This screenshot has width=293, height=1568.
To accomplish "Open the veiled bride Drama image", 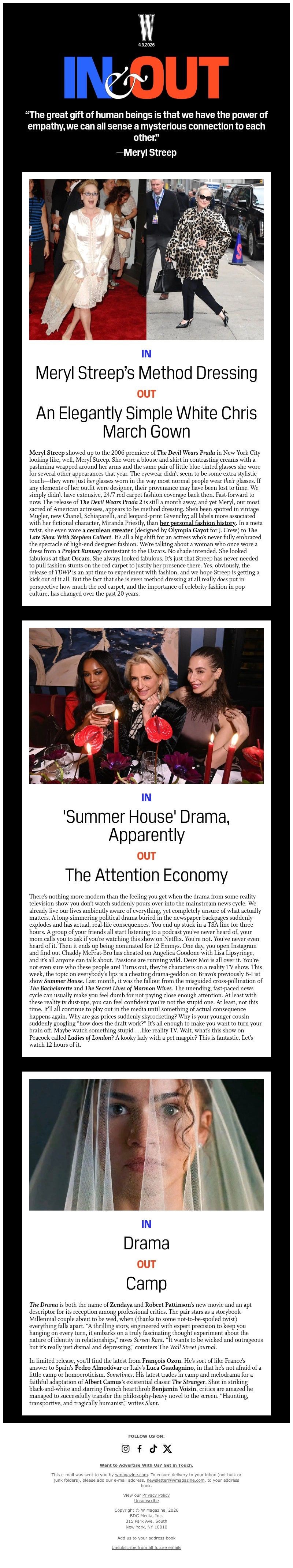I will pyautogui.click(x=146, y=1144).
